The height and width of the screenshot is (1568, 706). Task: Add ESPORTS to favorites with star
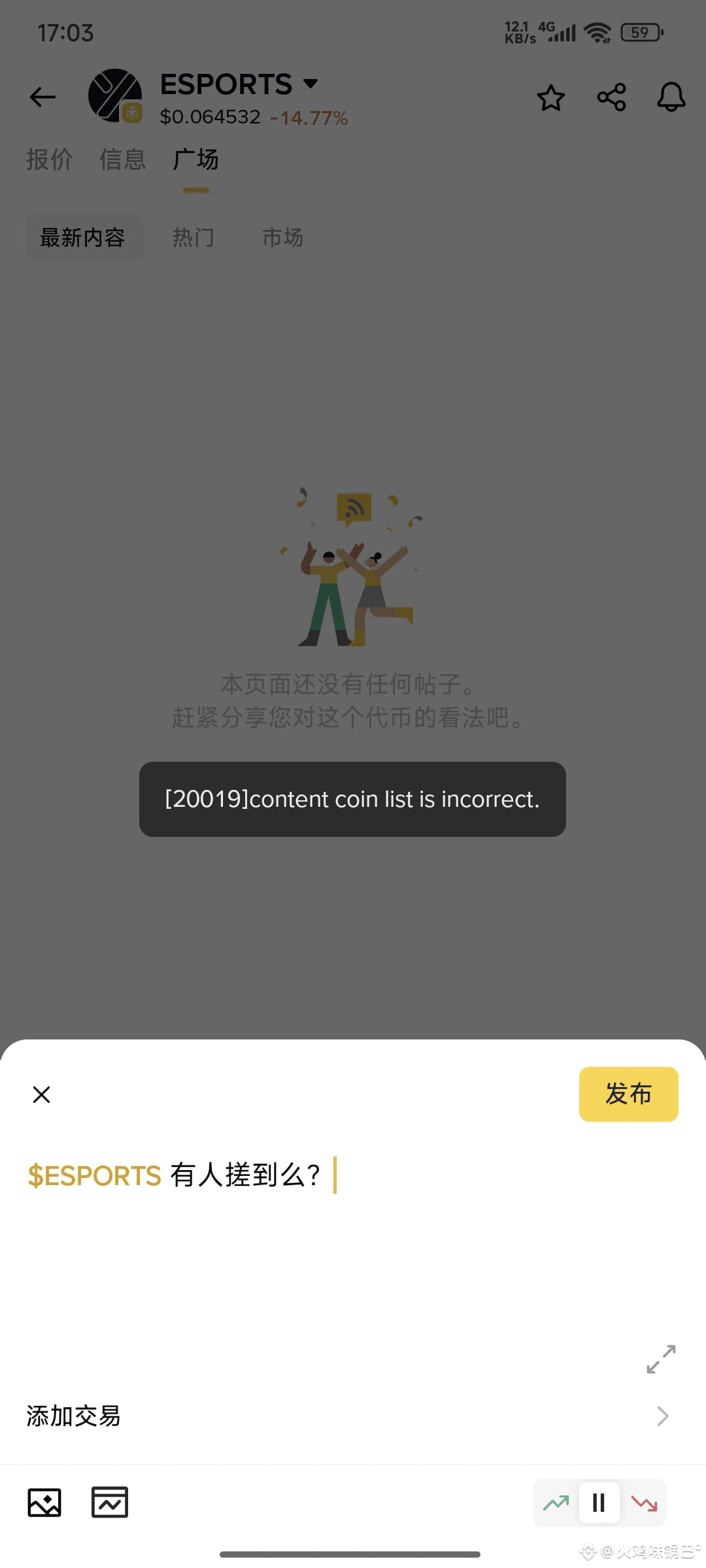pos(550,98)
